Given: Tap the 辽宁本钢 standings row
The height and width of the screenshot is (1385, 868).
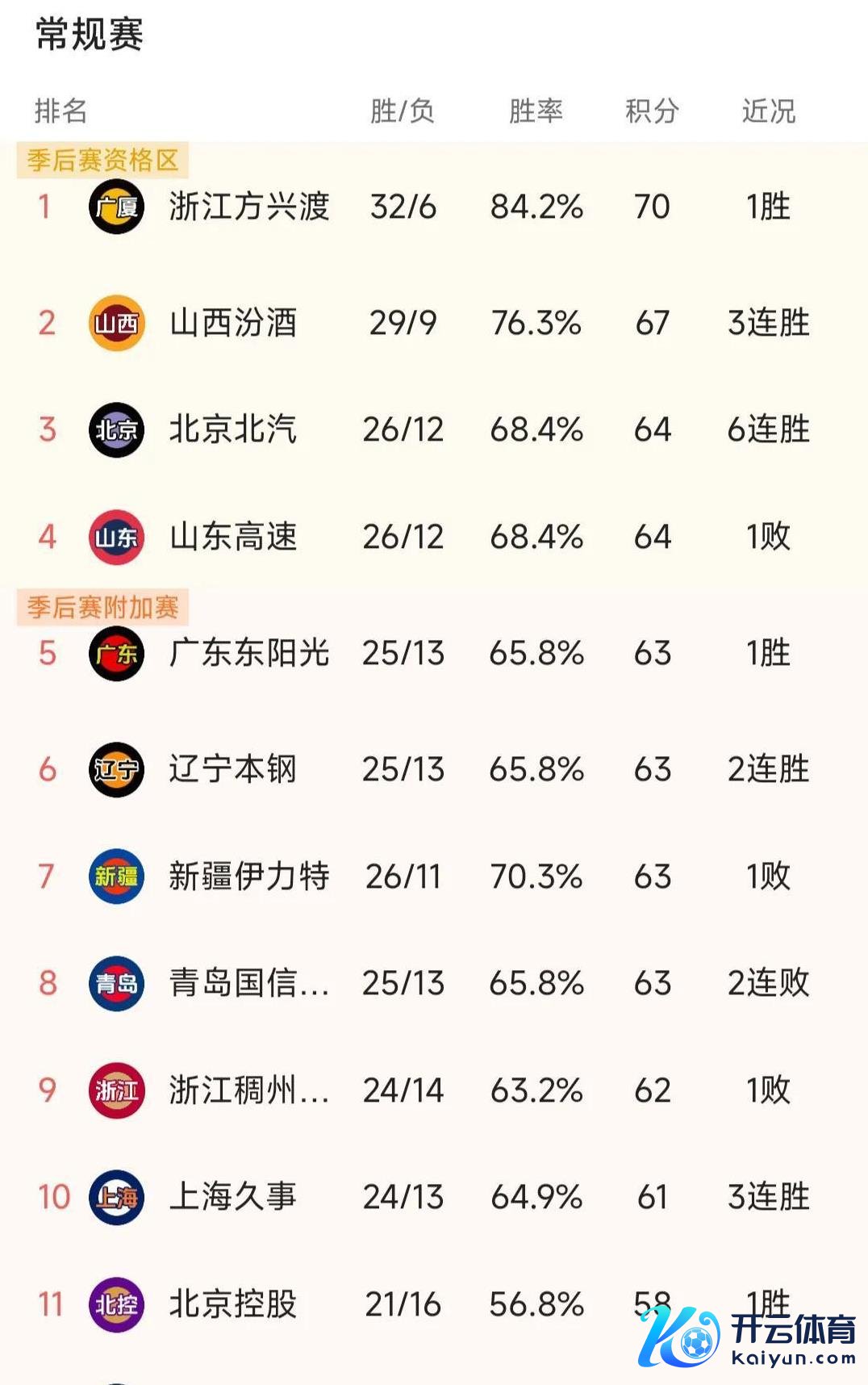Looking at the screenshot, I should coord(232,769).
